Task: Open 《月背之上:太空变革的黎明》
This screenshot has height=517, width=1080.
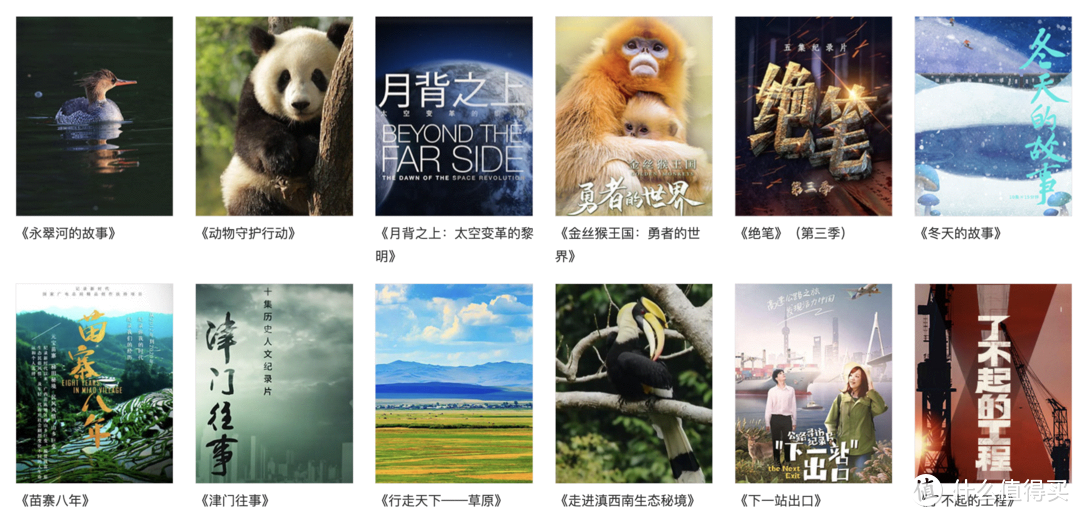Action: (x=454, y=116)
